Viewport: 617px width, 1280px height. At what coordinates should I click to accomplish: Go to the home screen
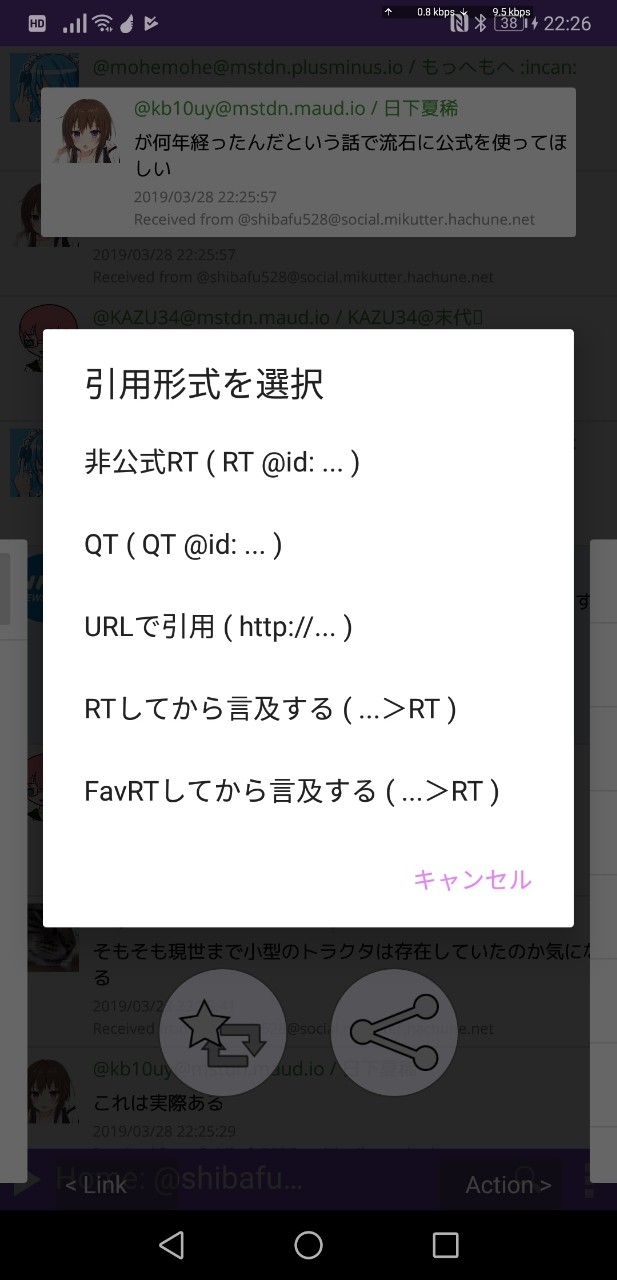pyautogui.click(x=308, y=1245)
